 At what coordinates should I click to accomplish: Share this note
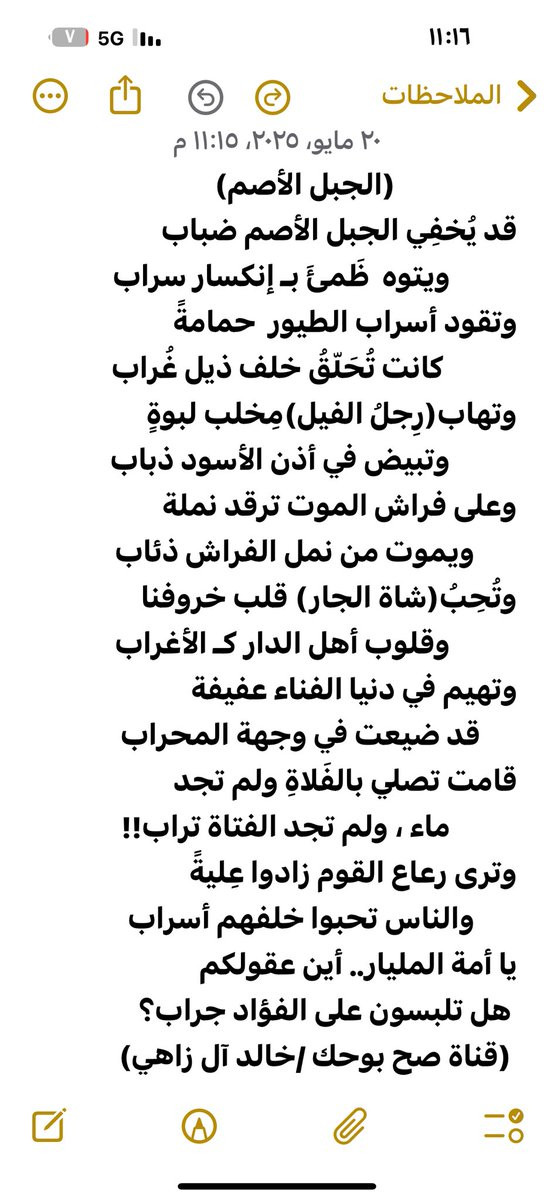pos(125,95)
